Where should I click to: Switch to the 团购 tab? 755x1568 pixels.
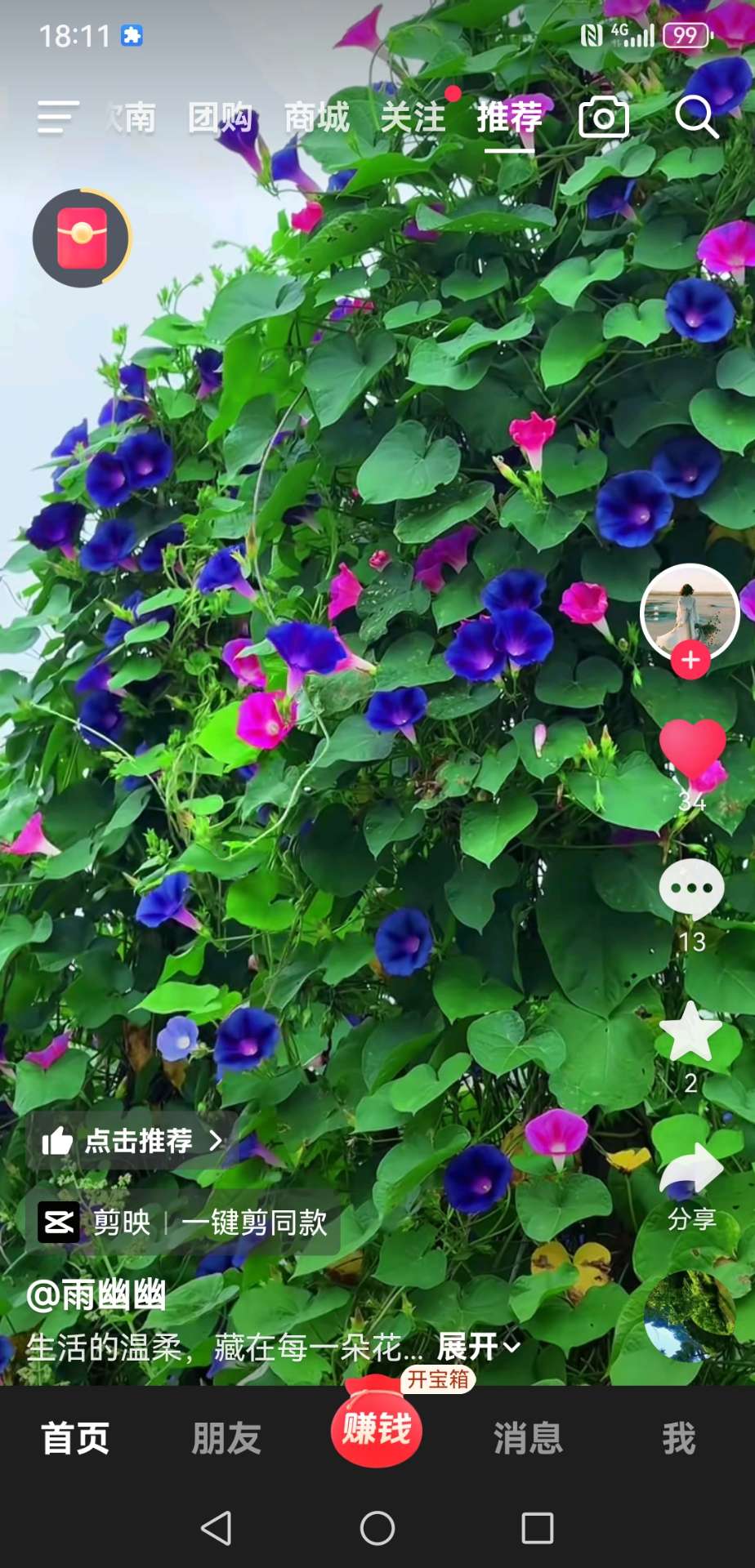tap(220, 118)
